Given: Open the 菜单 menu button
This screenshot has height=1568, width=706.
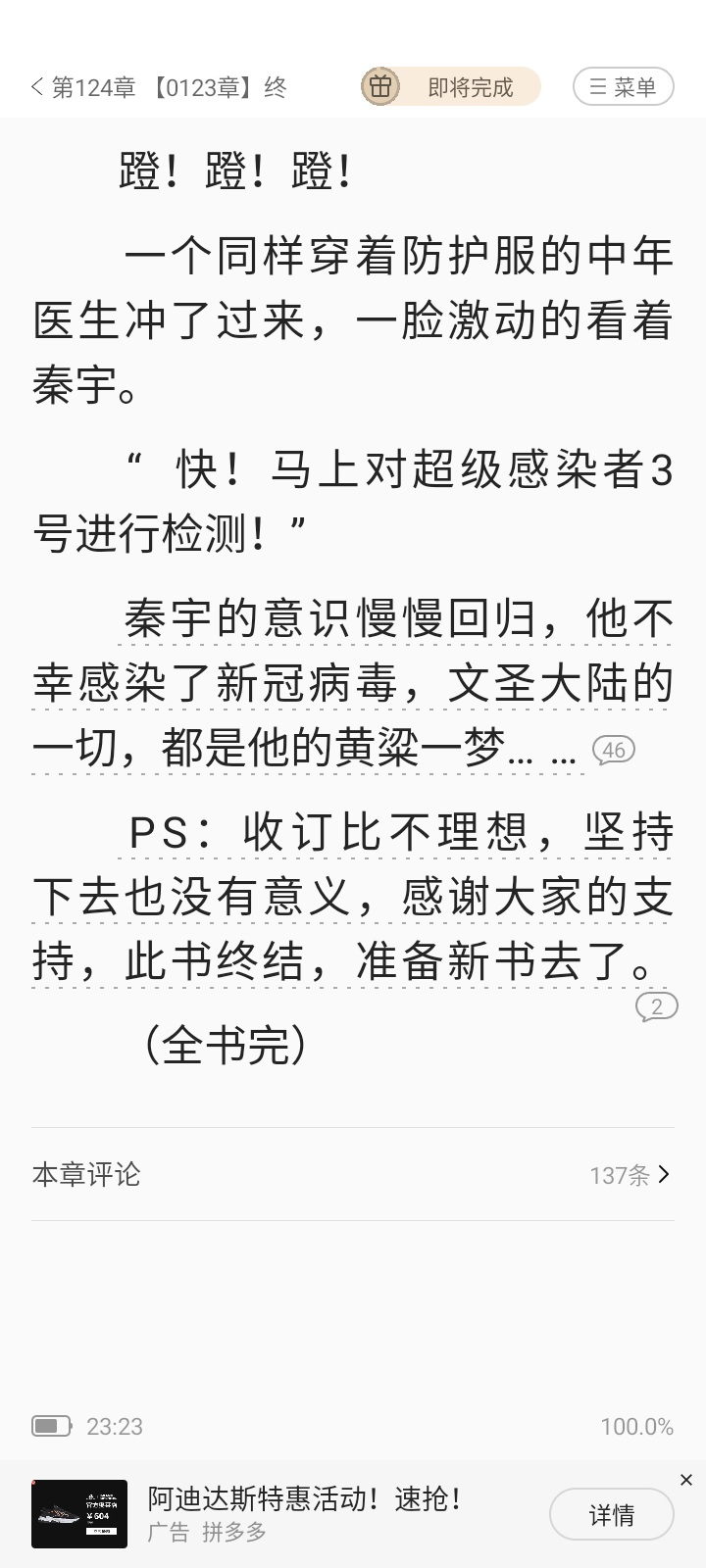Looking at the screenshot, I should pyautogui.click(x=623, y=87).
